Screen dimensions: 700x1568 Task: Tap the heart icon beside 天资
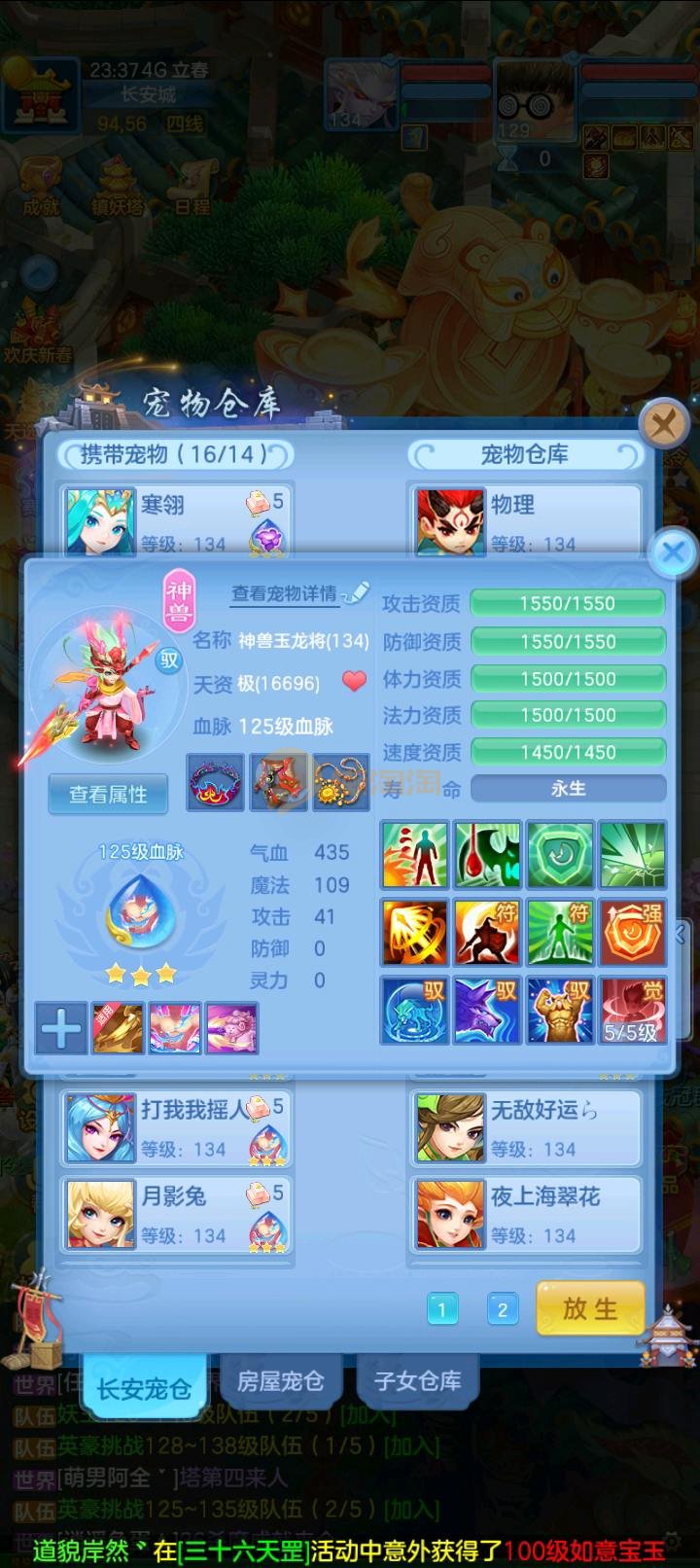pos(354,682)
